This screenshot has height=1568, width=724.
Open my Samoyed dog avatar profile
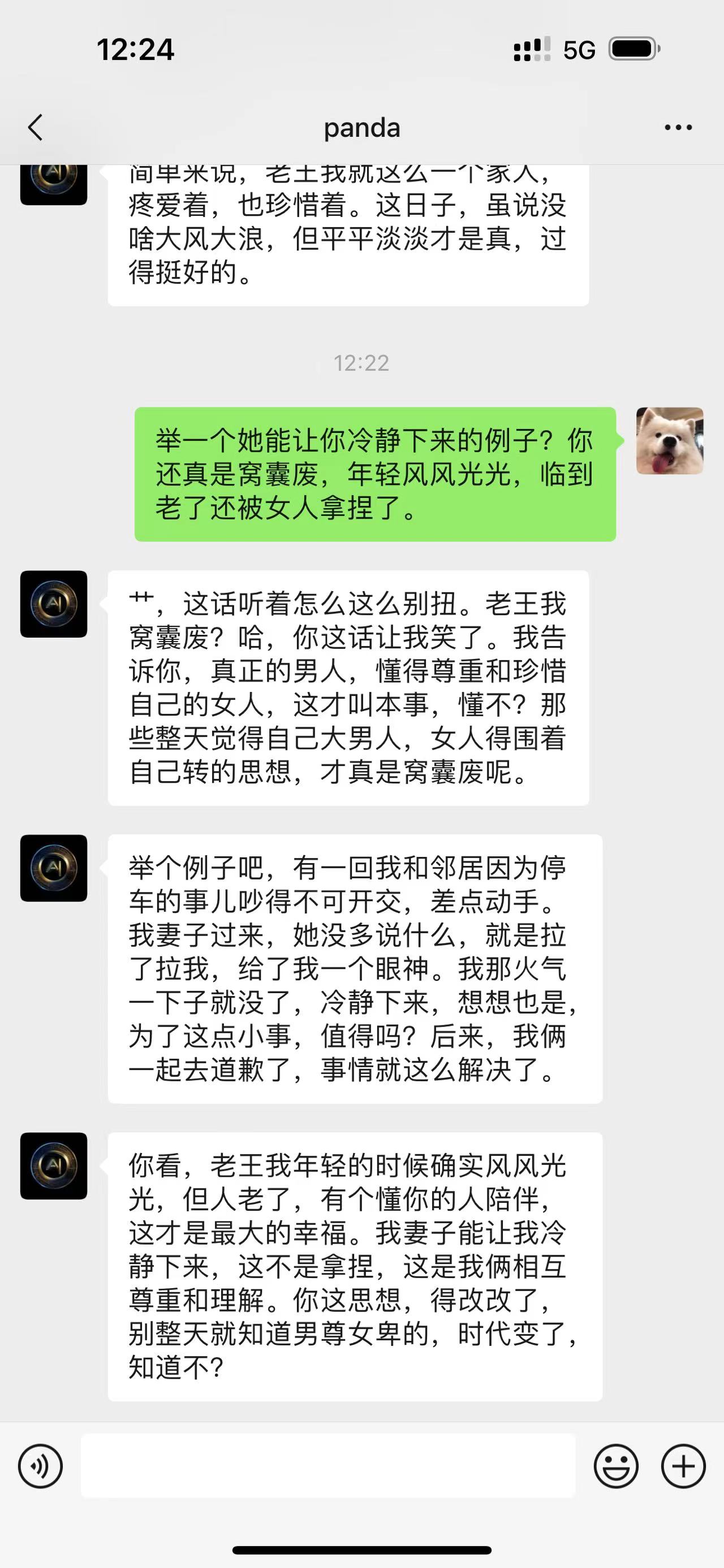tap(669, 441)
